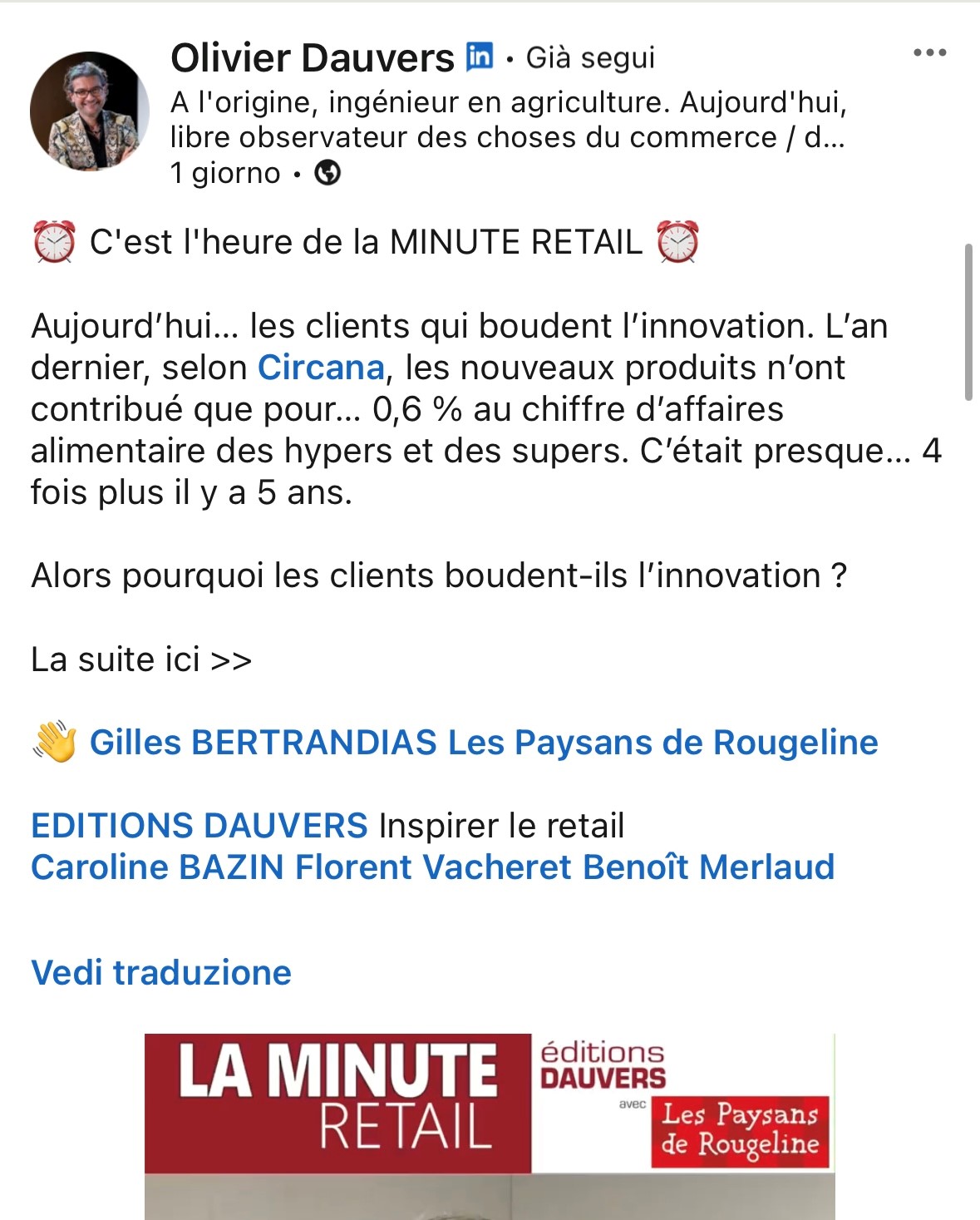Open Gilles BERTRANDIAS mention
This screenshot has height=1220, width=980.
263,743
